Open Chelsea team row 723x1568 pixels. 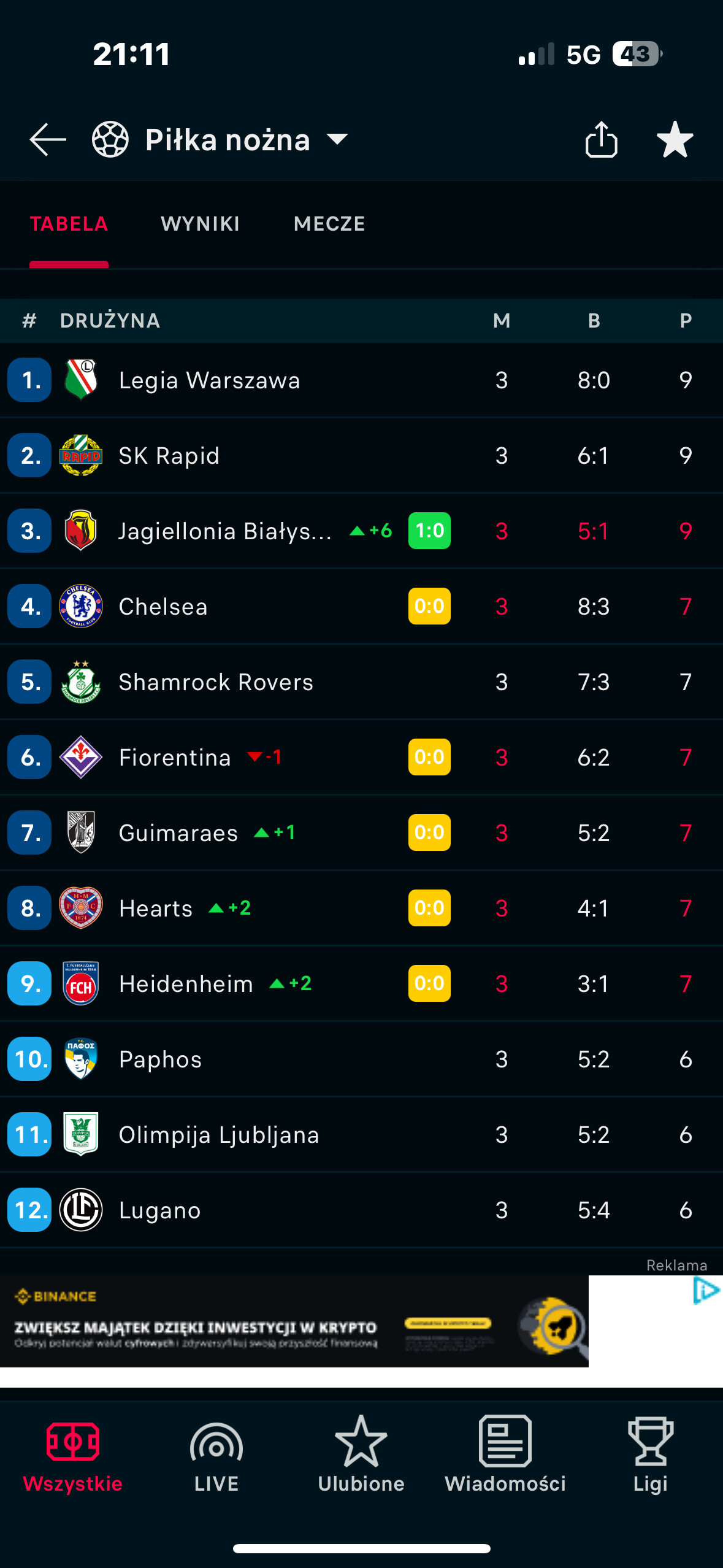point(163,607)
